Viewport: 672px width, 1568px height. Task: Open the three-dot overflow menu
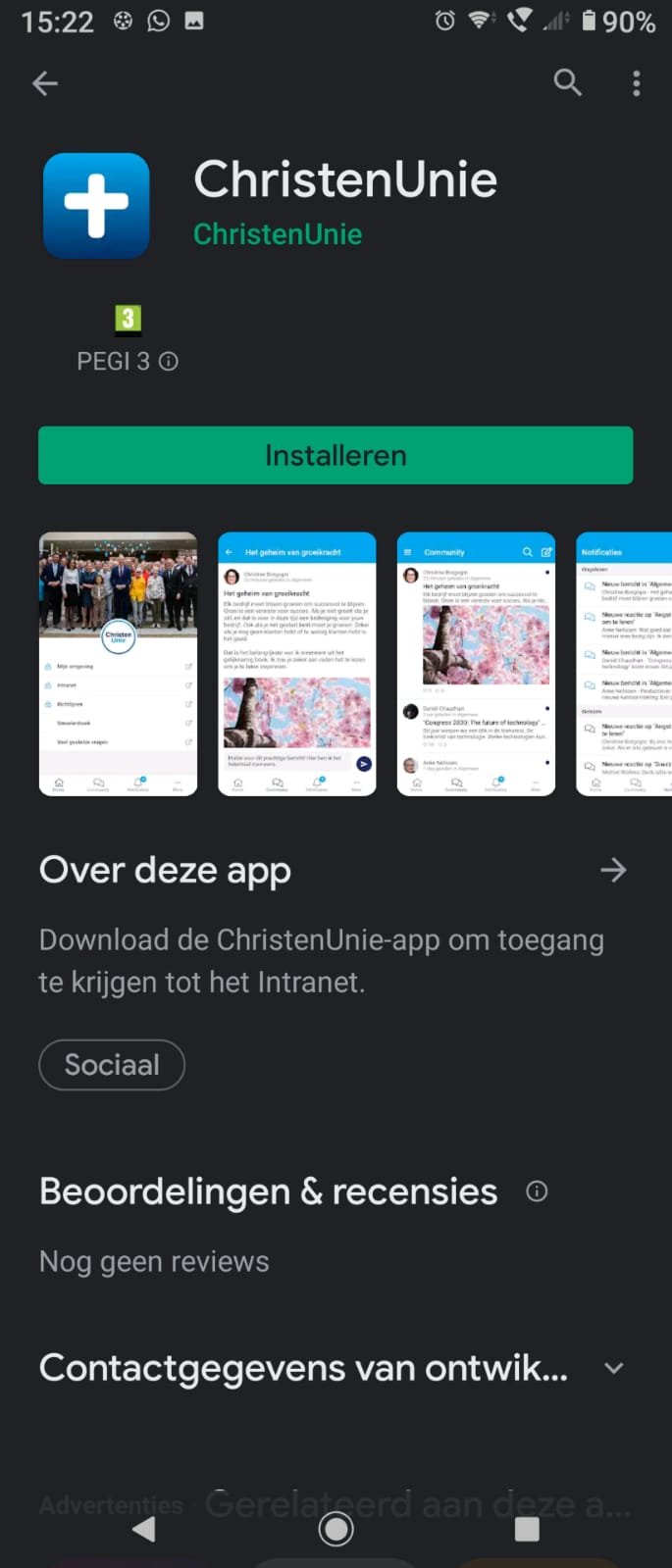(637, 83)
